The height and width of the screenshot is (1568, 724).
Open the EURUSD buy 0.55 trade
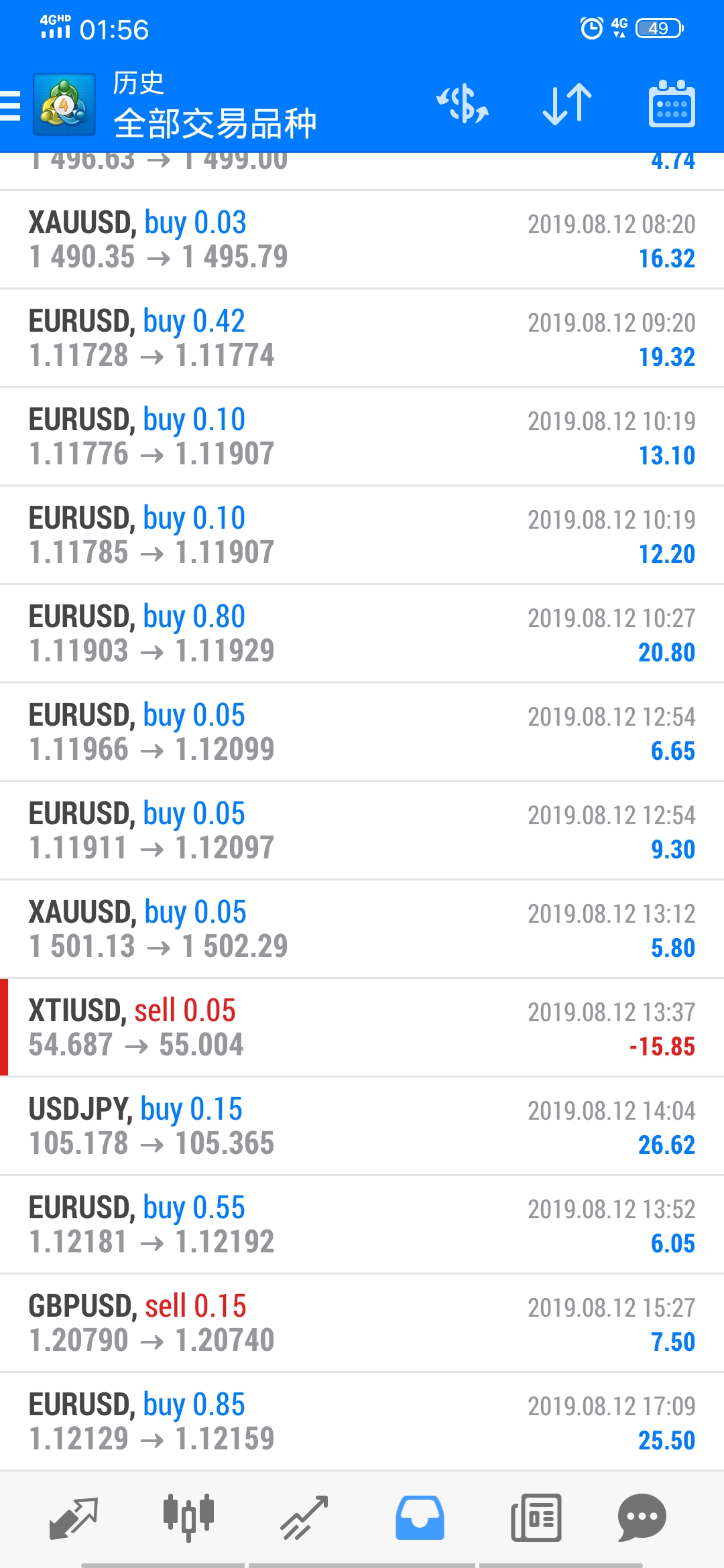(x=362, y=1225)
